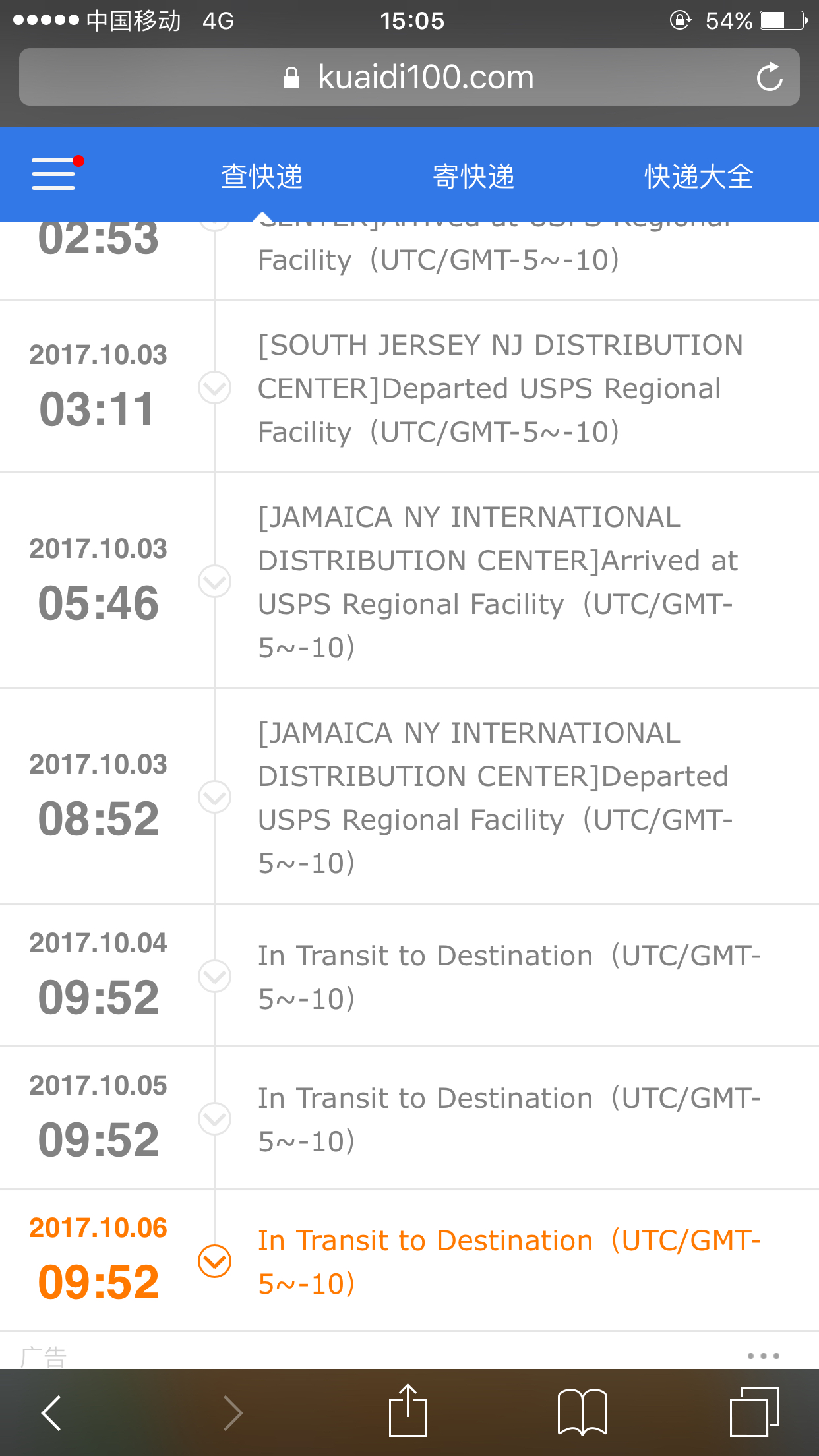Switch to the 查快递 tab
The height and width of the screenshot is (1456, 819).
pyautogui.click(x=262, y=177)
